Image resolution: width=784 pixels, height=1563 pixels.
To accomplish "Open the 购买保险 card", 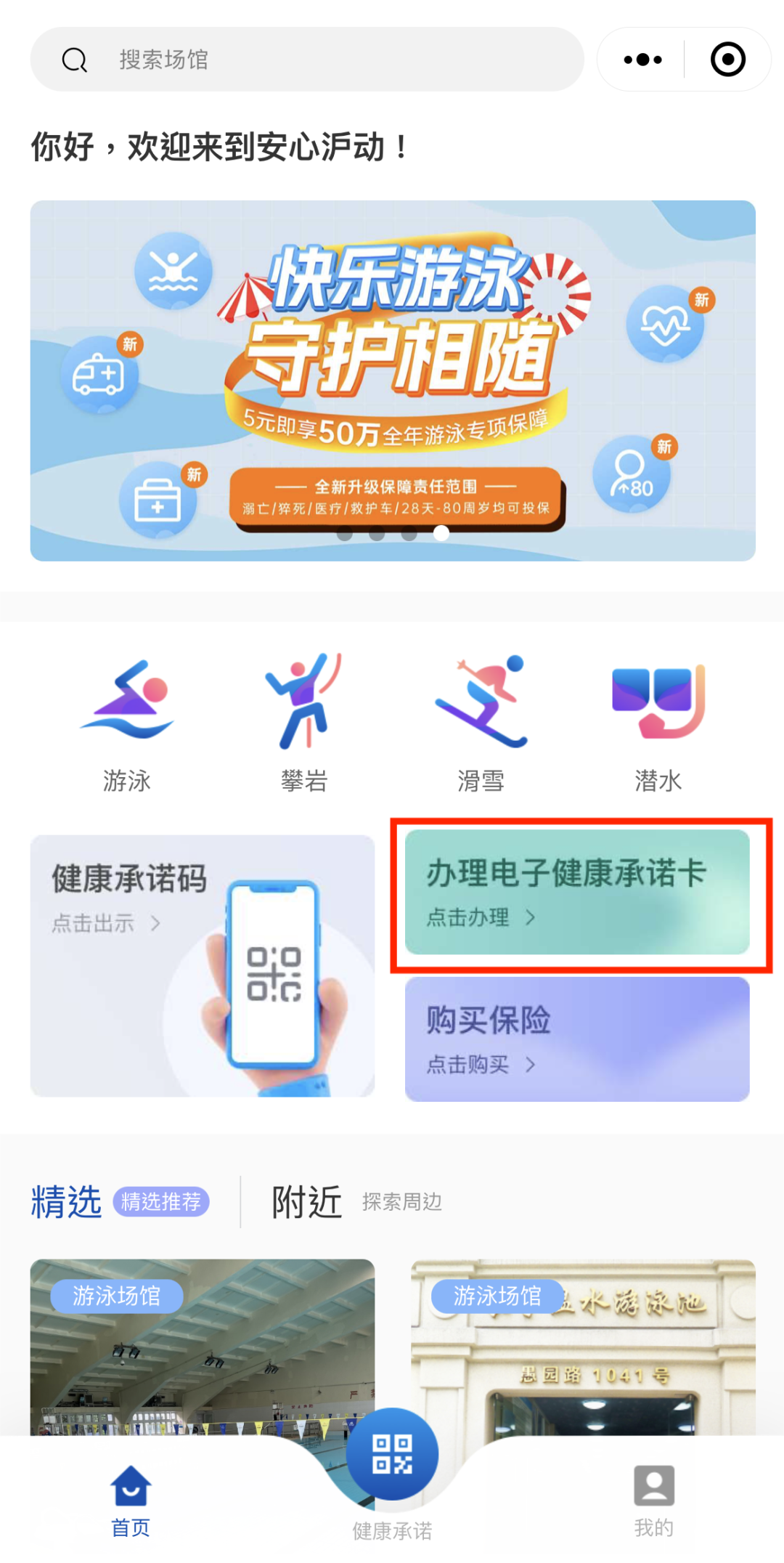I will coord(577,1039).
